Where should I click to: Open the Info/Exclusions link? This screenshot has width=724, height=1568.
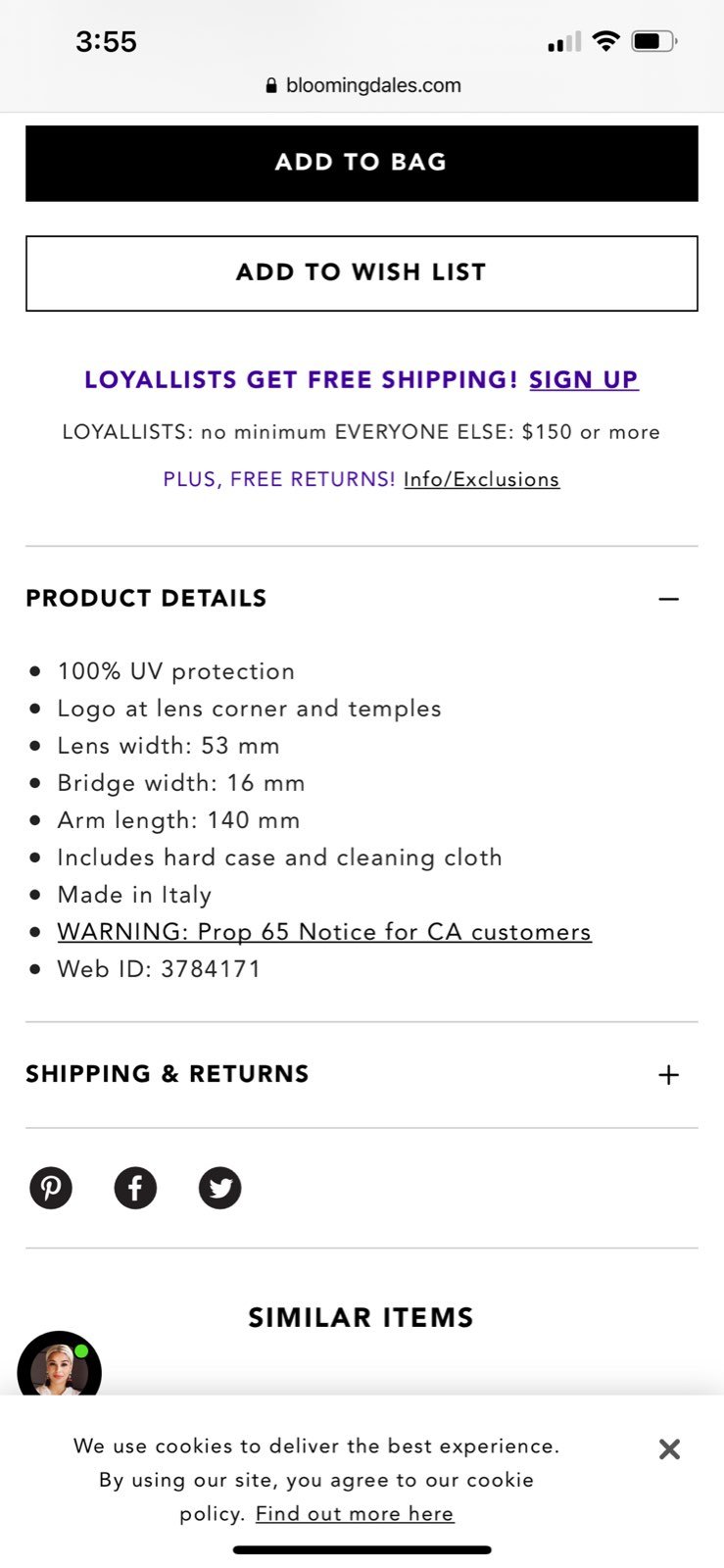click(481, 479)
